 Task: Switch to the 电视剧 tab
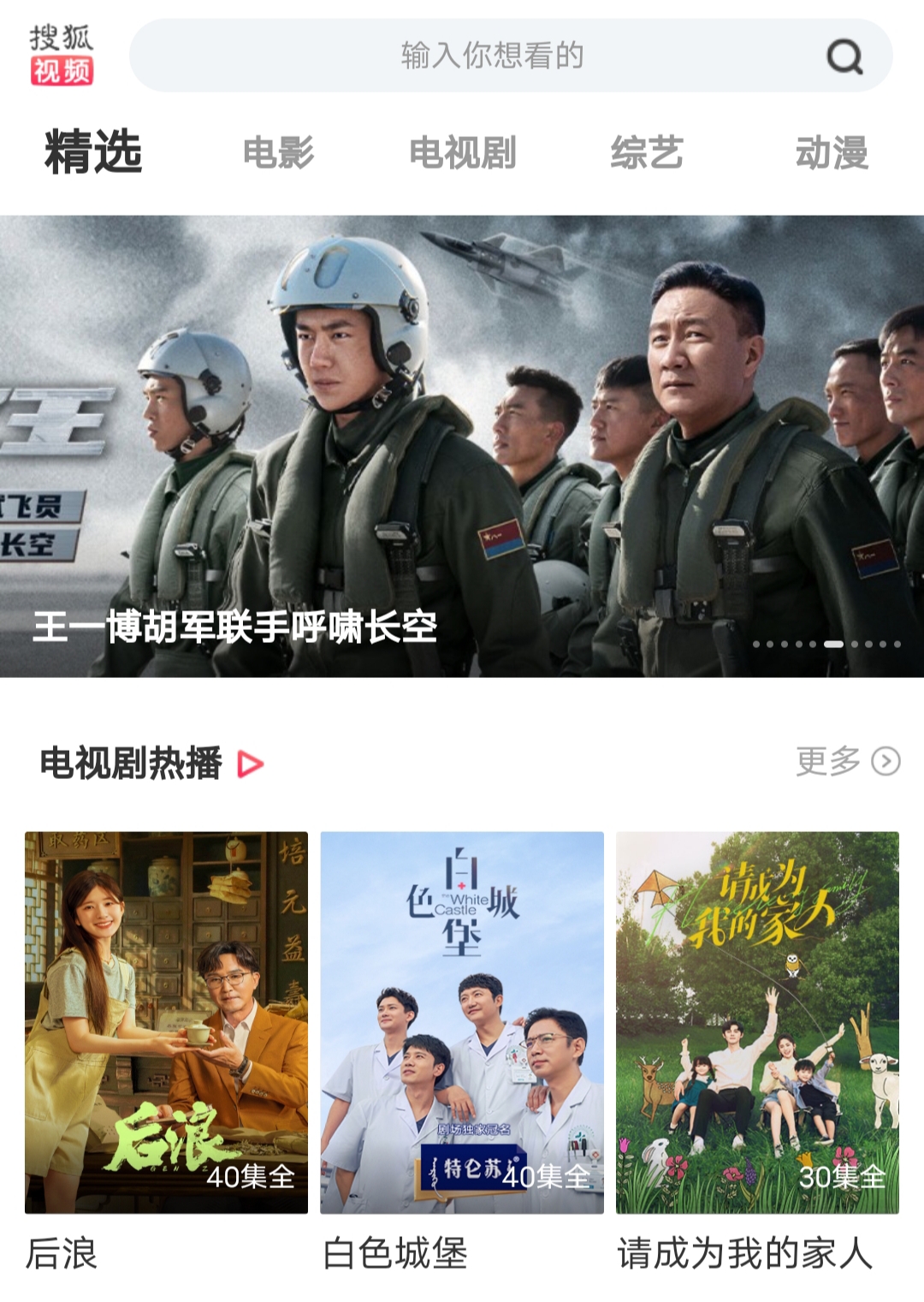pos(462,153)
